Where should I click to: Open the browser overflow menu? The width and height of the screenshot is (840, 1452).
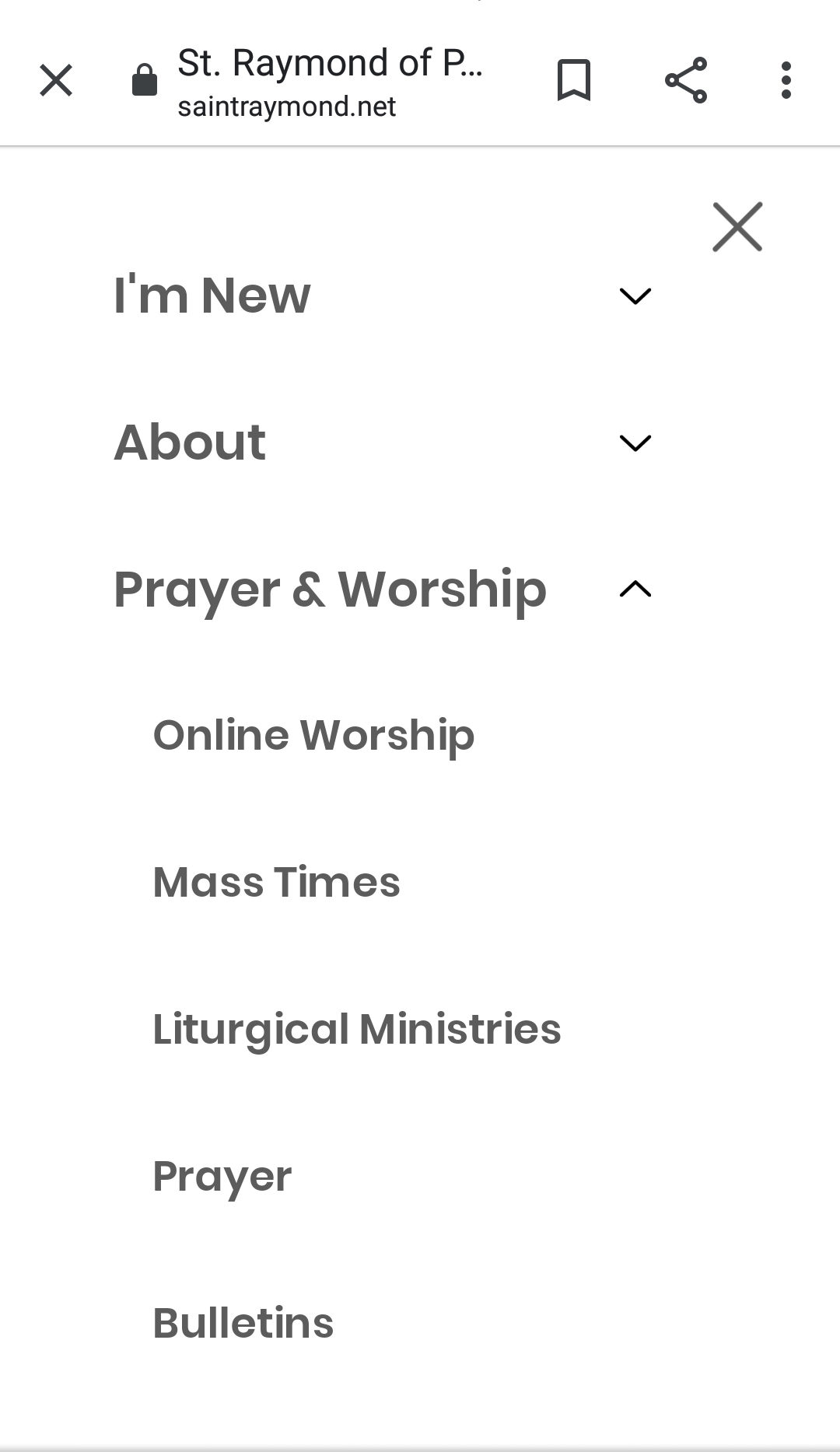[786, 80]
